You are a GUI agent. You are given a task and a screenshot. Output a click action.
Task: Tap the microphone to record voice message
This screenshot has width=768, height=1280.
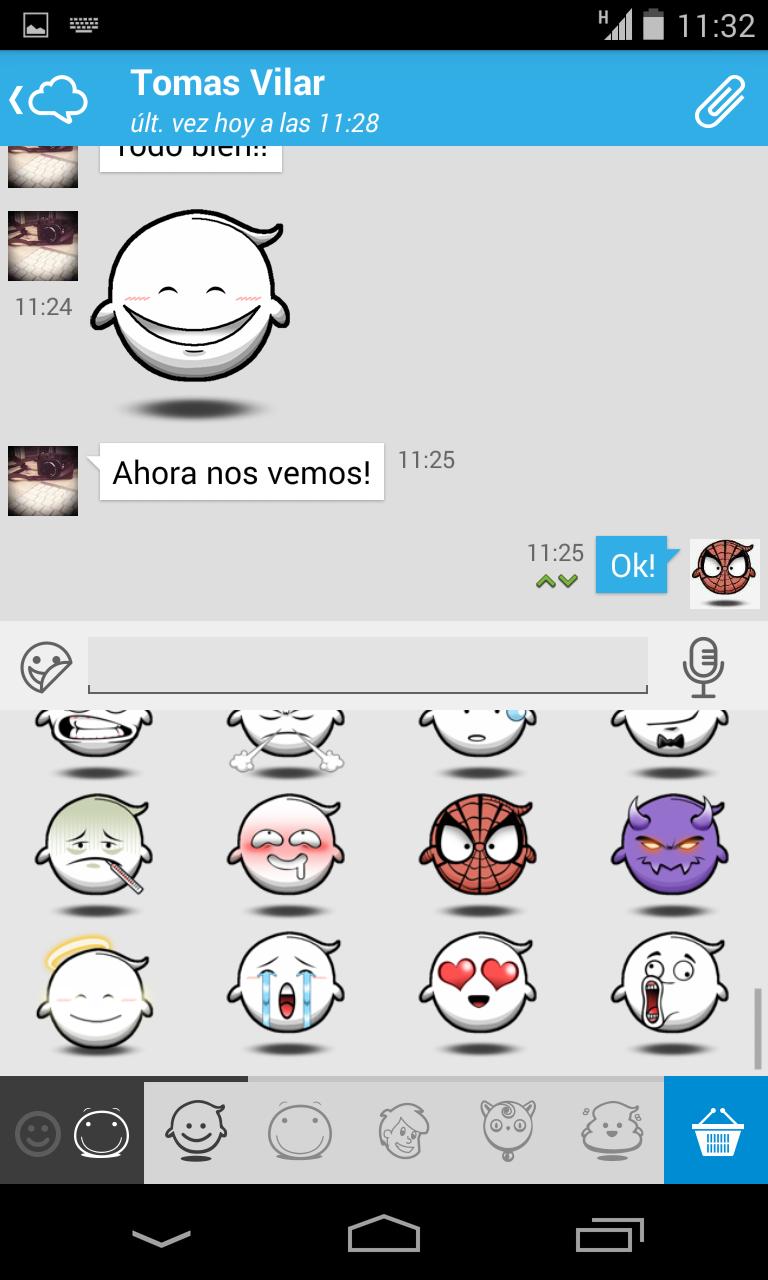(703, 667)
